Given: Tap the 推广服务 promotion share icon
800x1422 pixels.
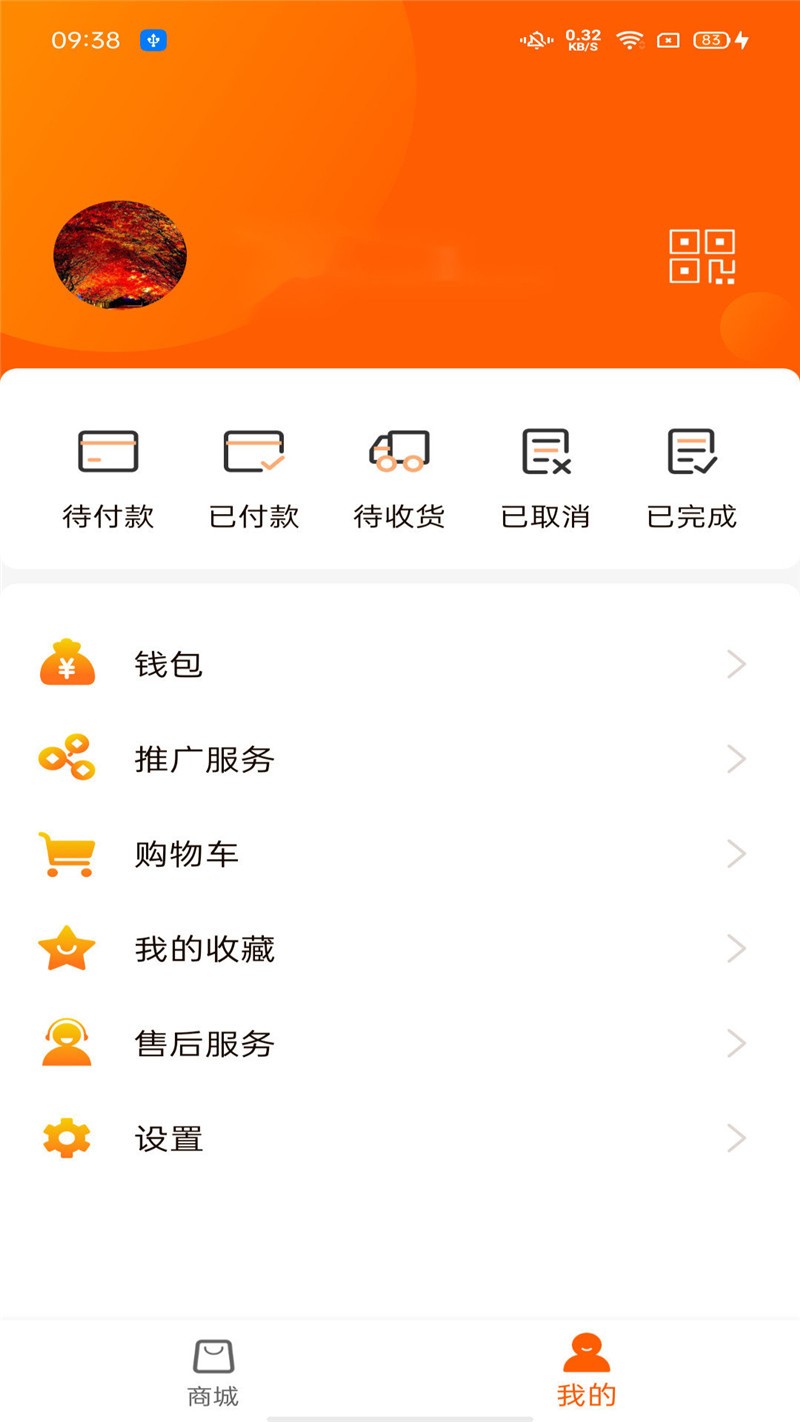Looking at the screenshot, I should 66,758.
